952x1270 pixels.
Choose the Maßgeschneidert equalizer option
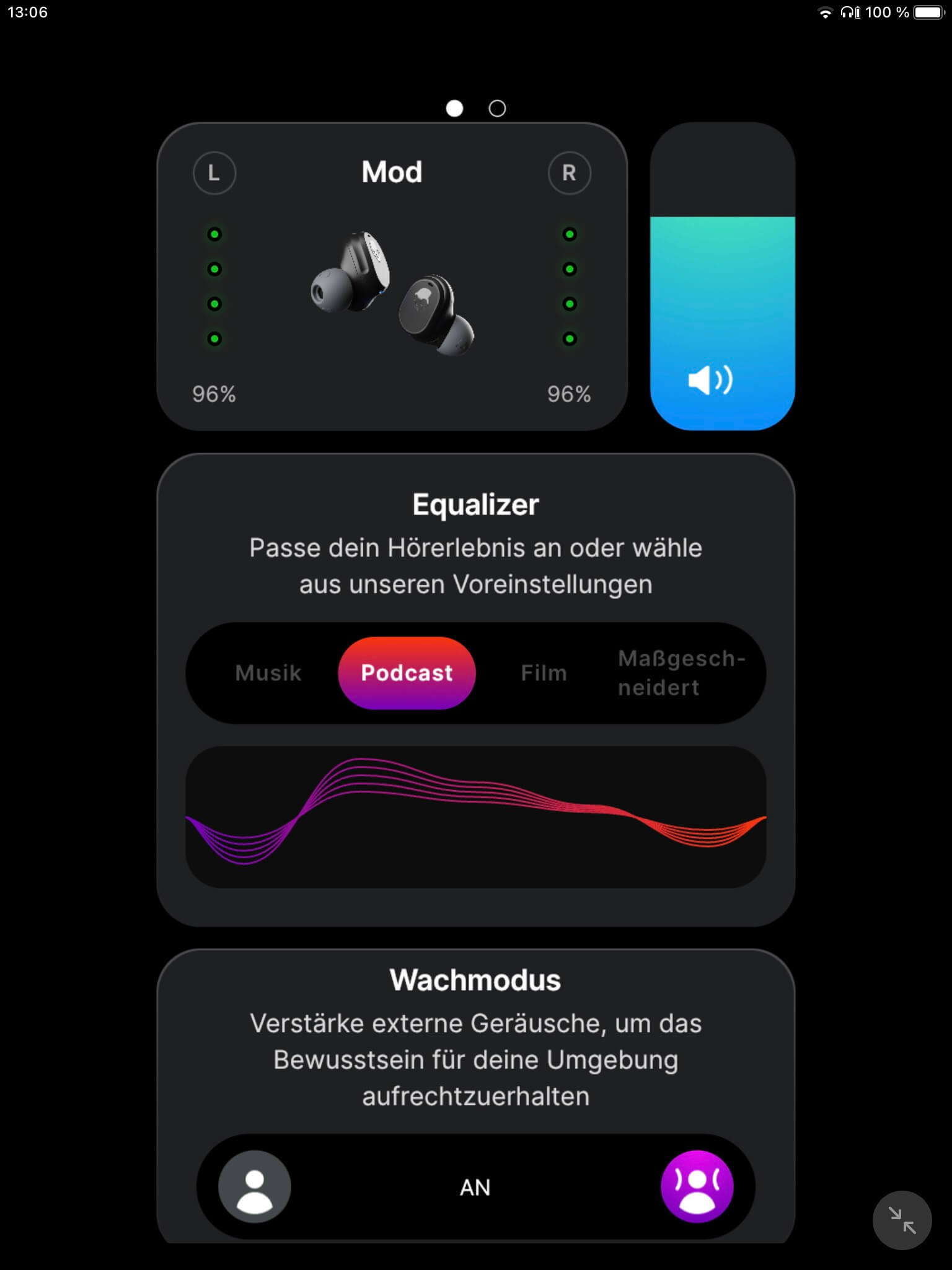tap(681, 673)
